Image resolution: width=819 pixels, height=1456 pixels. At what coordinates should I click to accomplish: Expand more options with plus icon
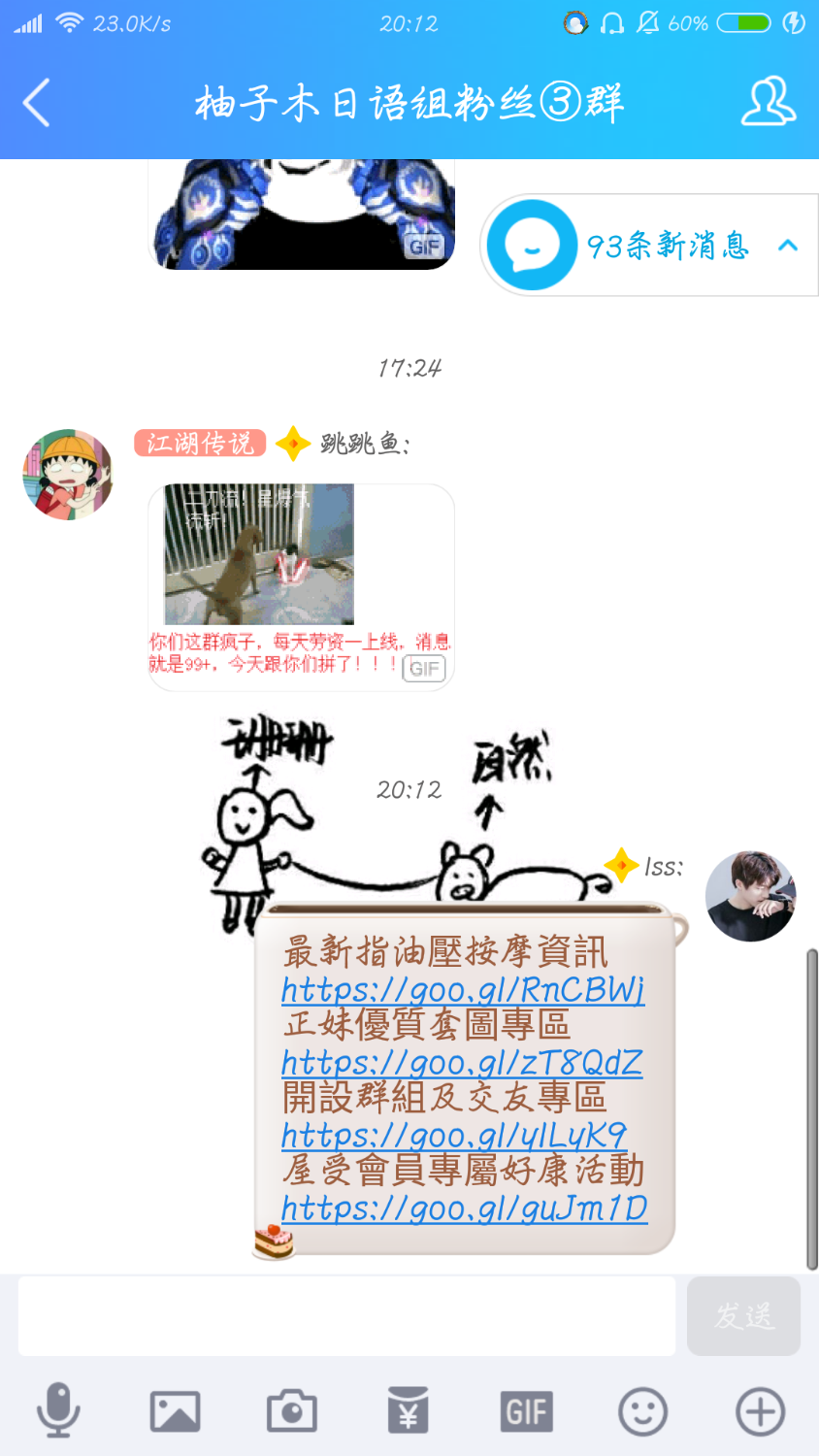tap(760, 1411)
